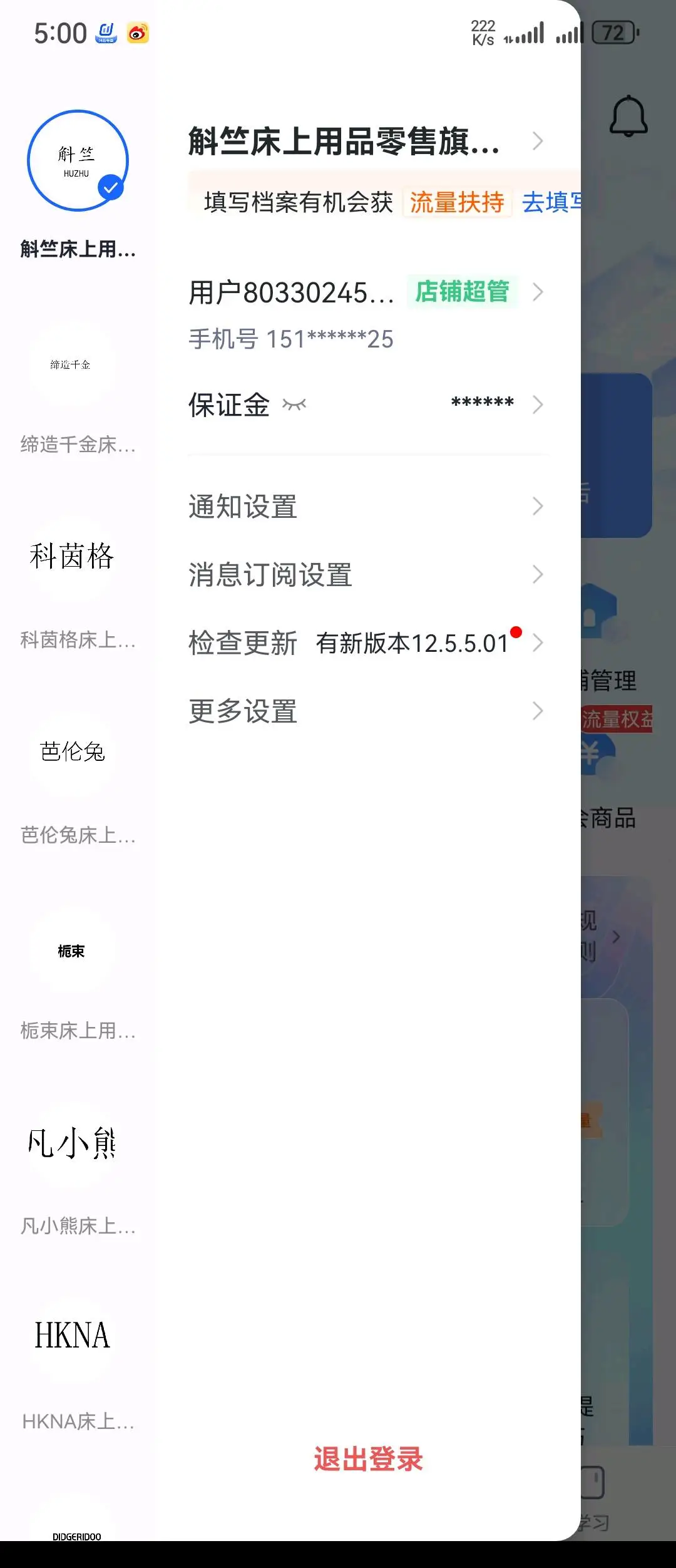Tap 退出登录 to log out
676x1568 pixels.
[x=368, y=1459]
